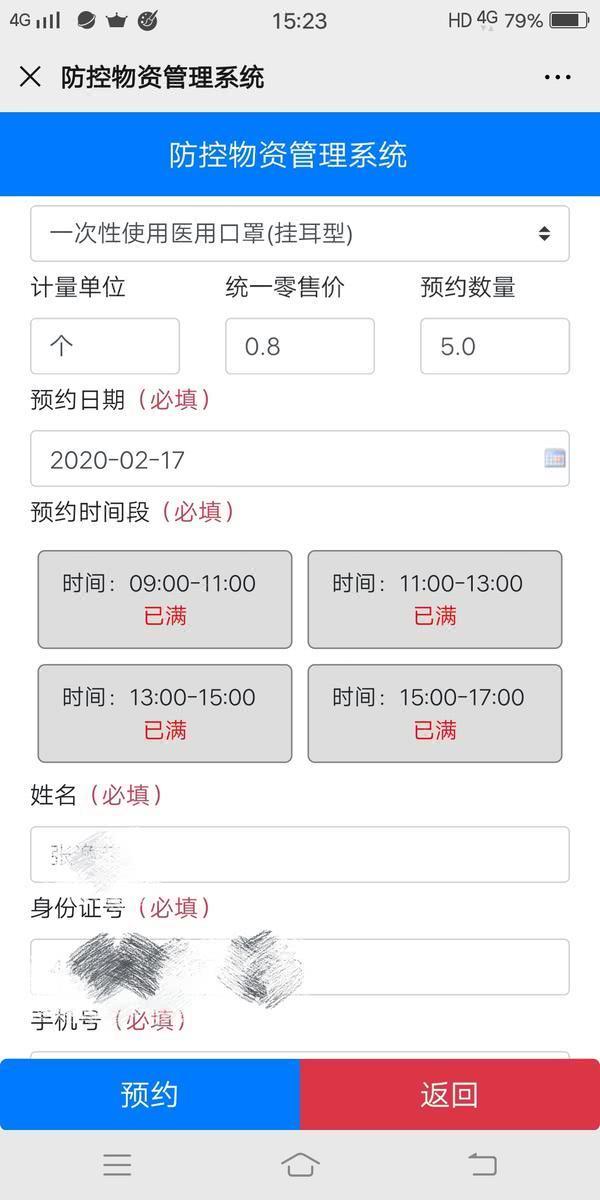This screenshot has width=600, height=1200.
Task: Tap the system back button
Action: point(482,1164)
